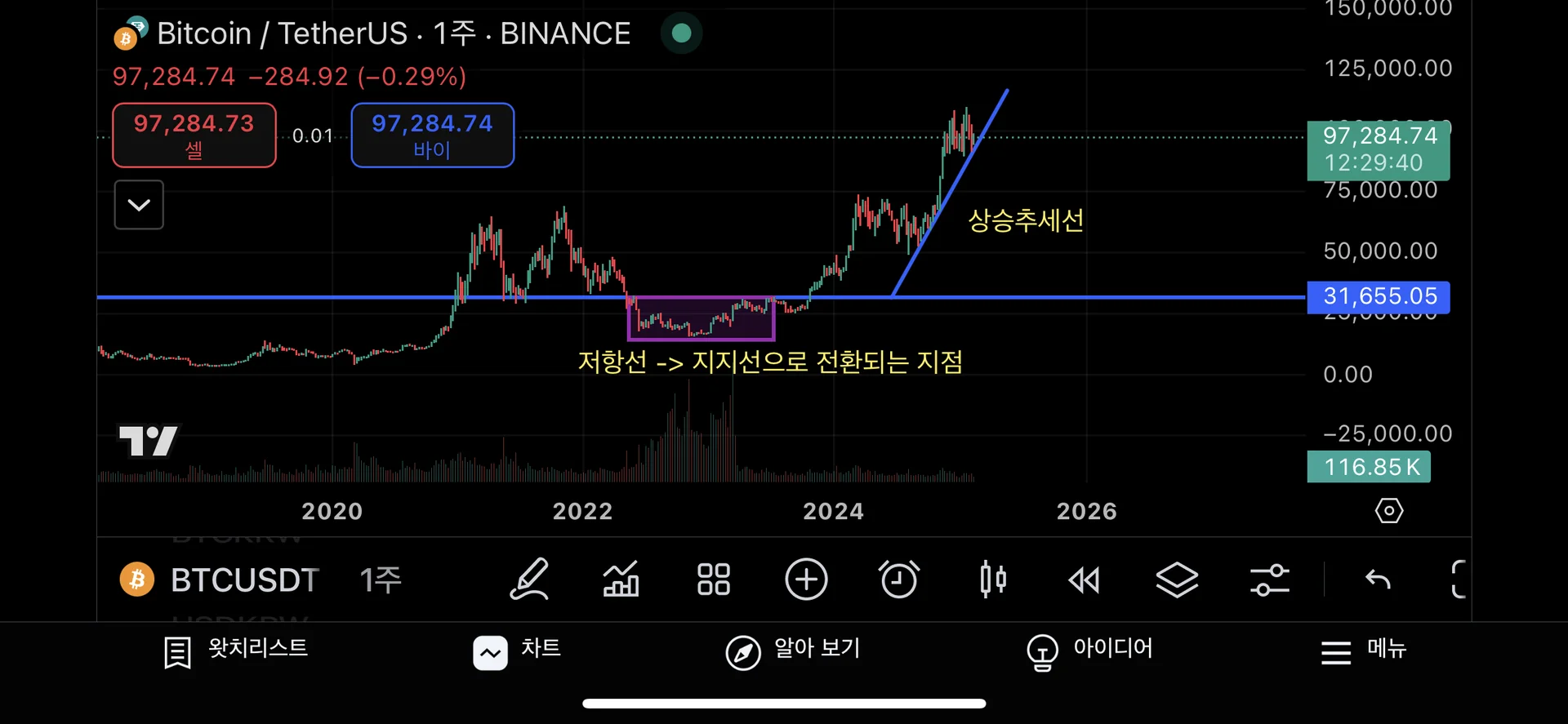Create a price alert
The image size is (1568, 724).
(x=899, y=580)
